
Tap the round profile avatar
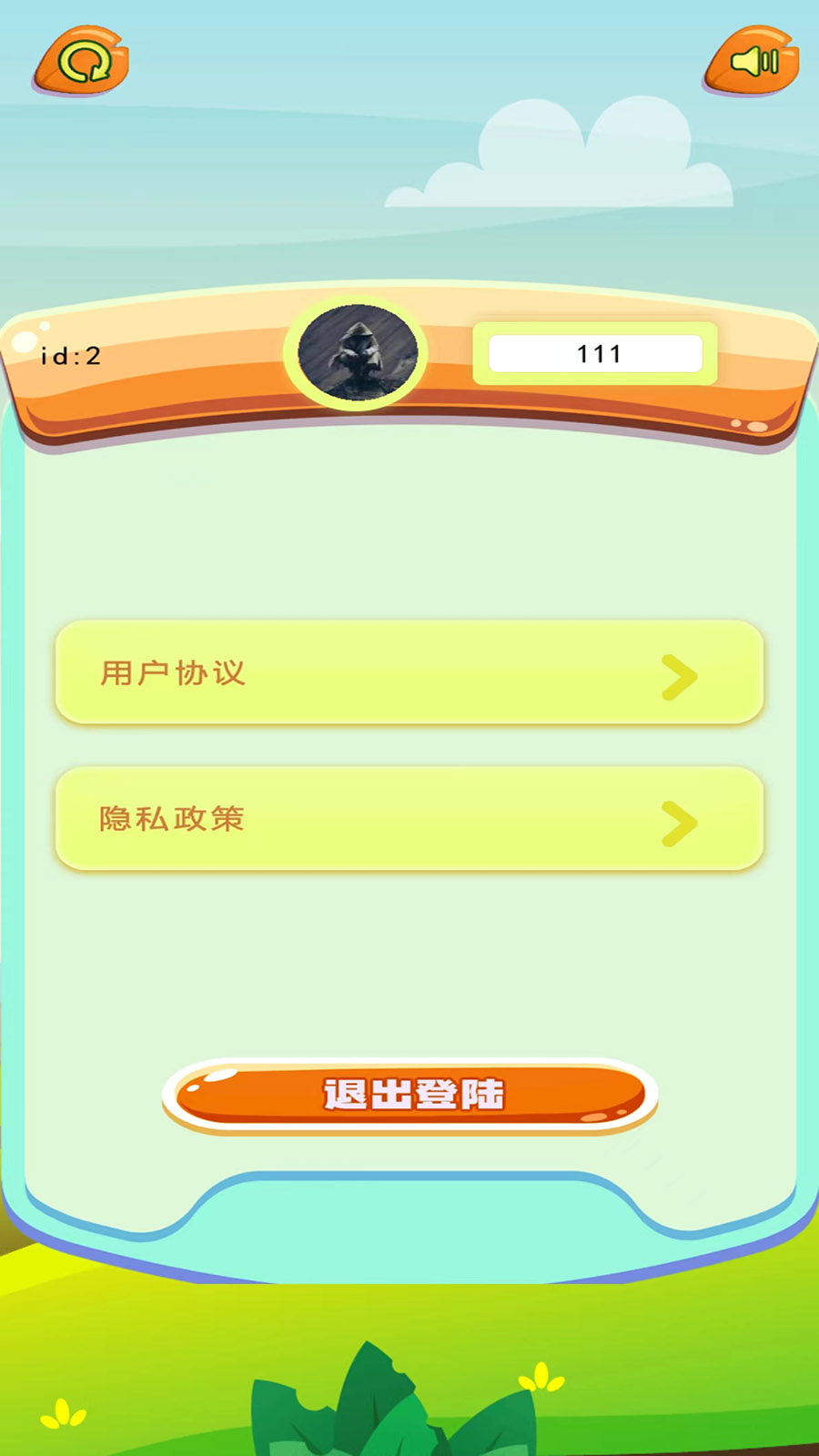357,352
